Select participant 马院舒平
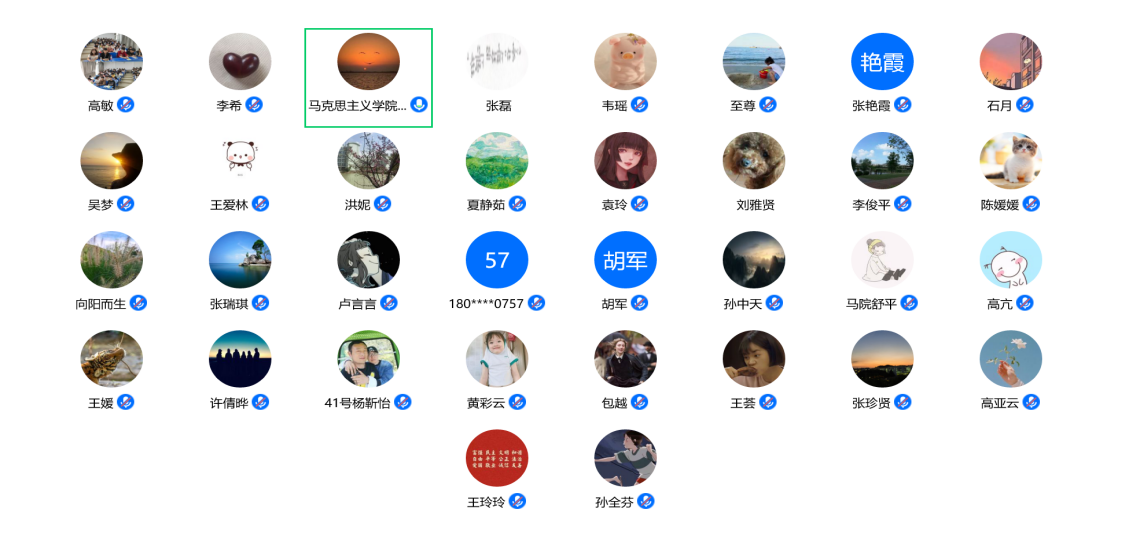1129x554 pixels. (882, 260)
